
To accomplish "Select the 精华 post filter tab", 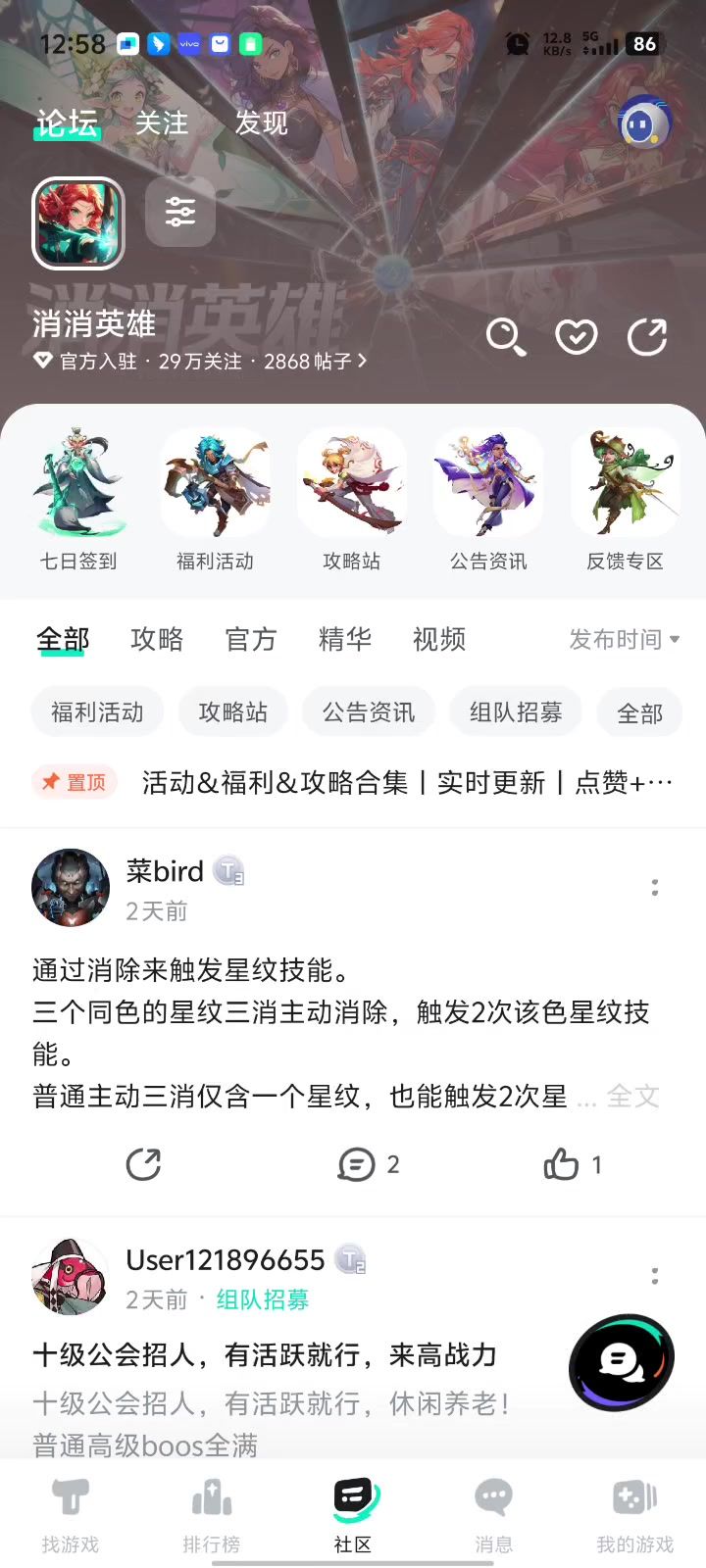I will click(x=345, y=640).
